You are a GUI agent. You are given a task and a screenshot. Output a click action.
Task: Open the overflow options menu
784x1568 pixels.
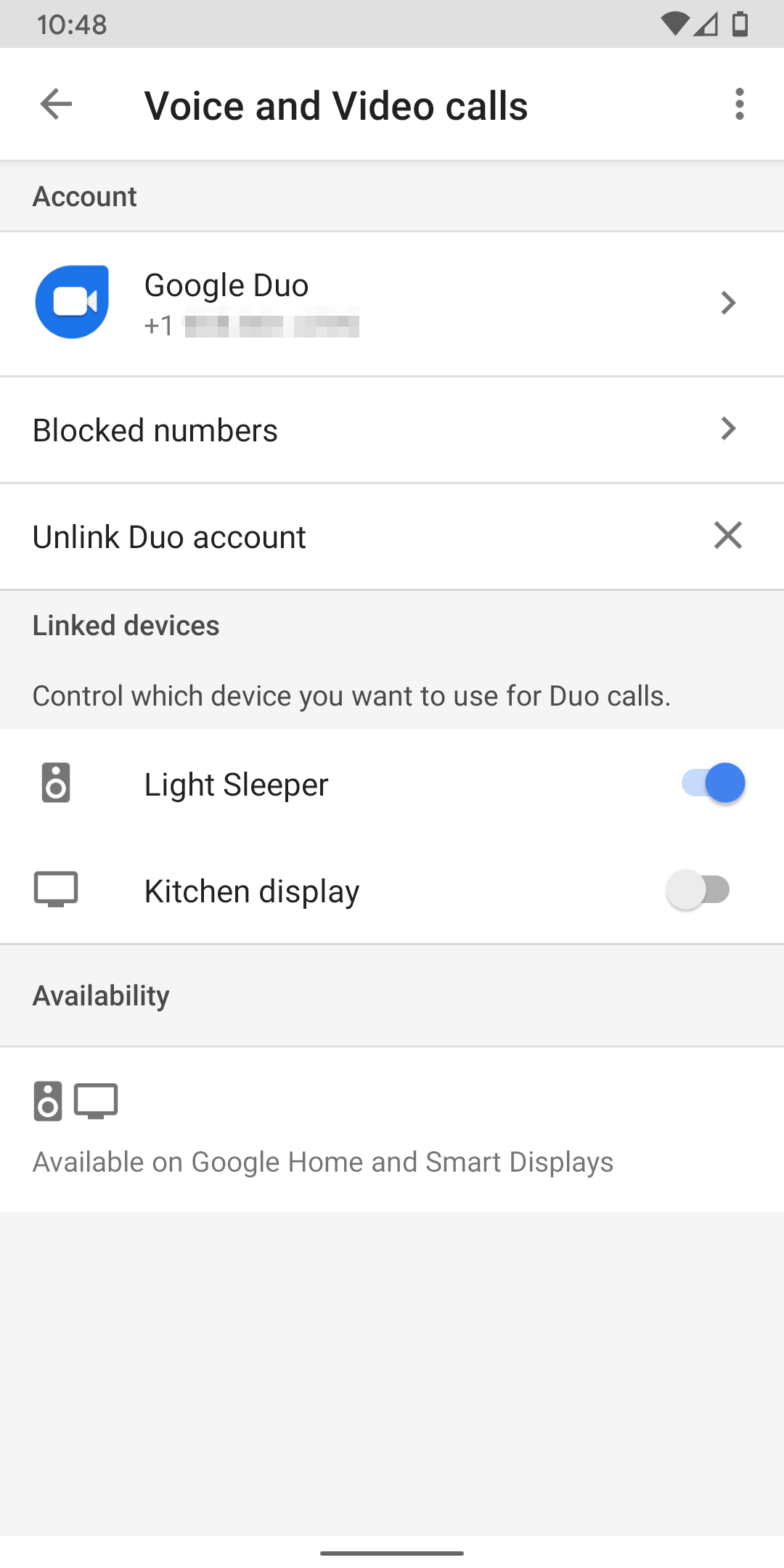pyautogui.click(x=739, y=104)
